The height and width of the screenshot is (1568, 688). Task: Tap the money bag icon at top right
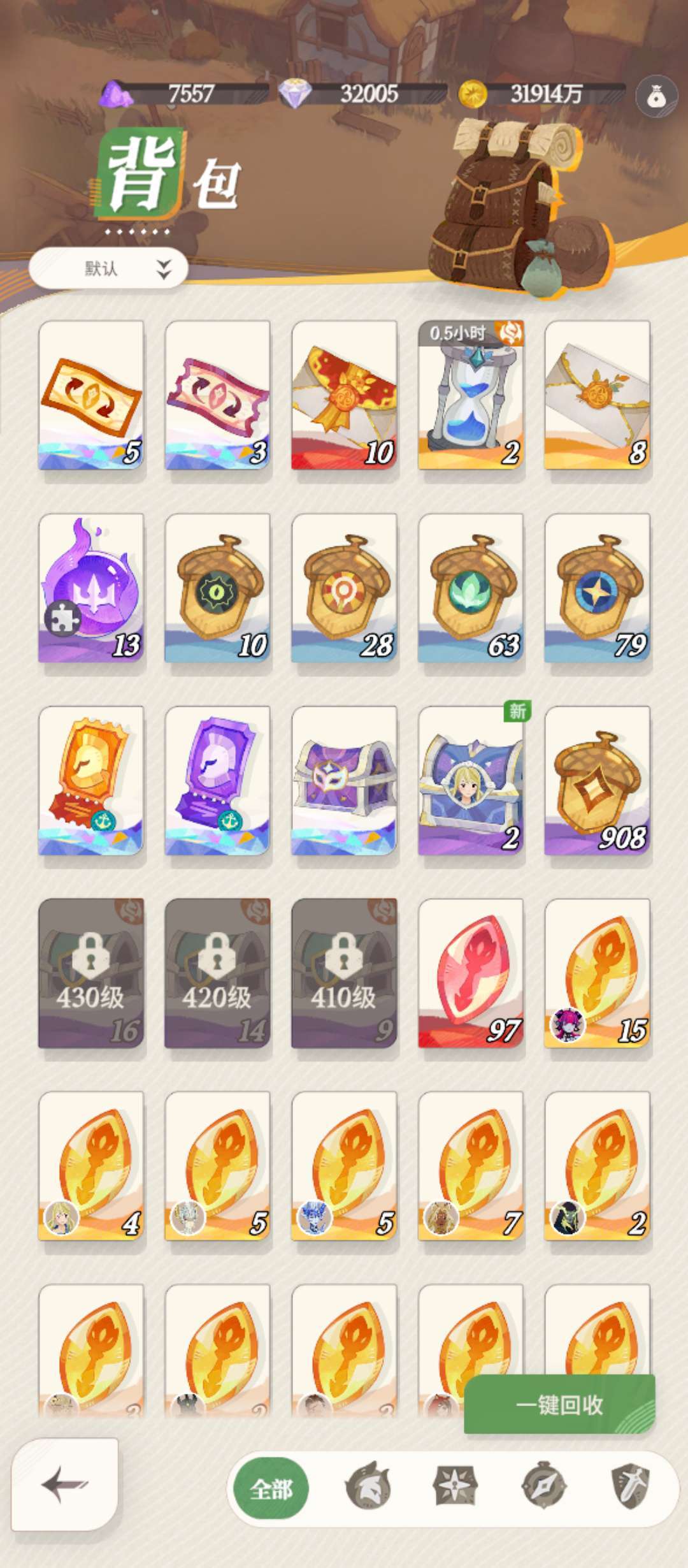pyautogui.click(x=656, y=97)
